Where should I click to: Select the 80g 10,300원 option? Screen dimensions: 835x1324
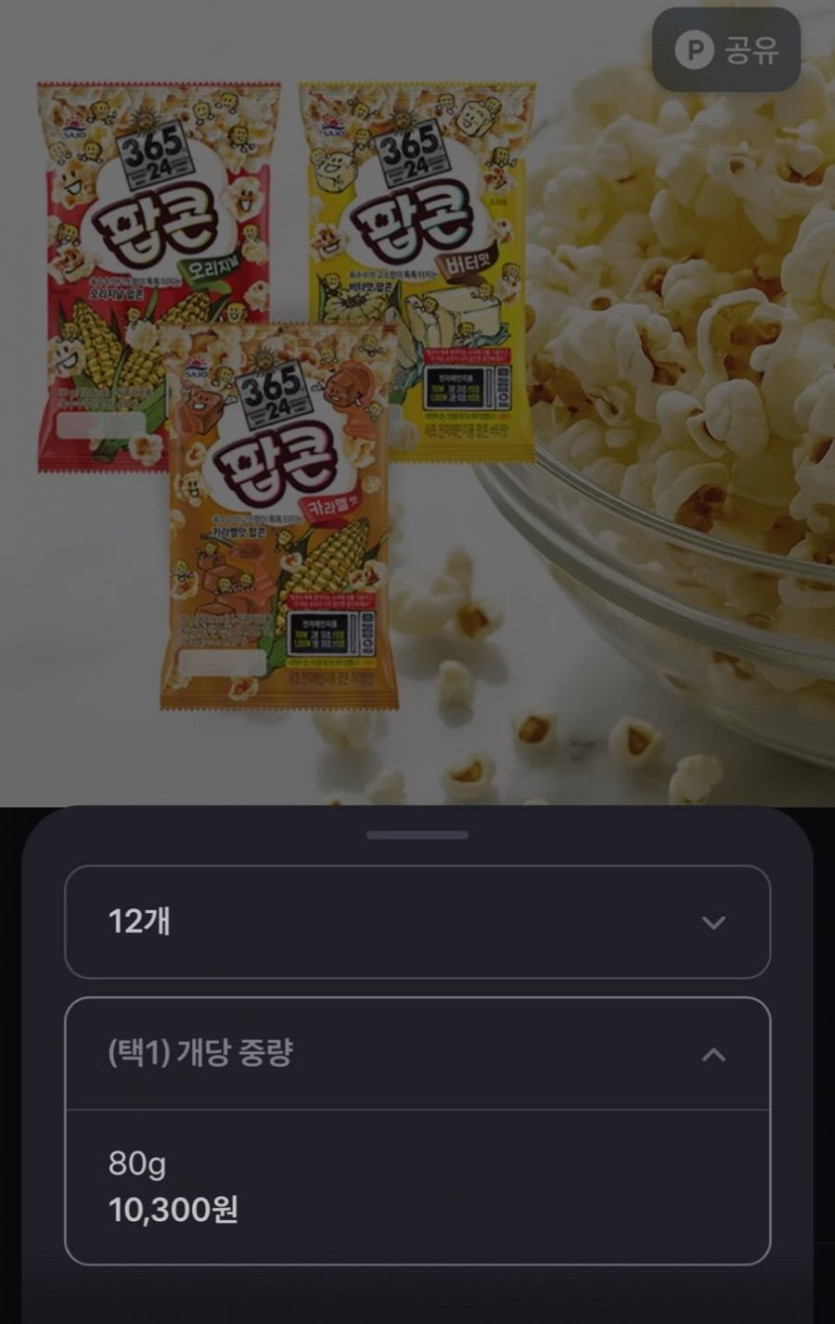coord(417,1187)
